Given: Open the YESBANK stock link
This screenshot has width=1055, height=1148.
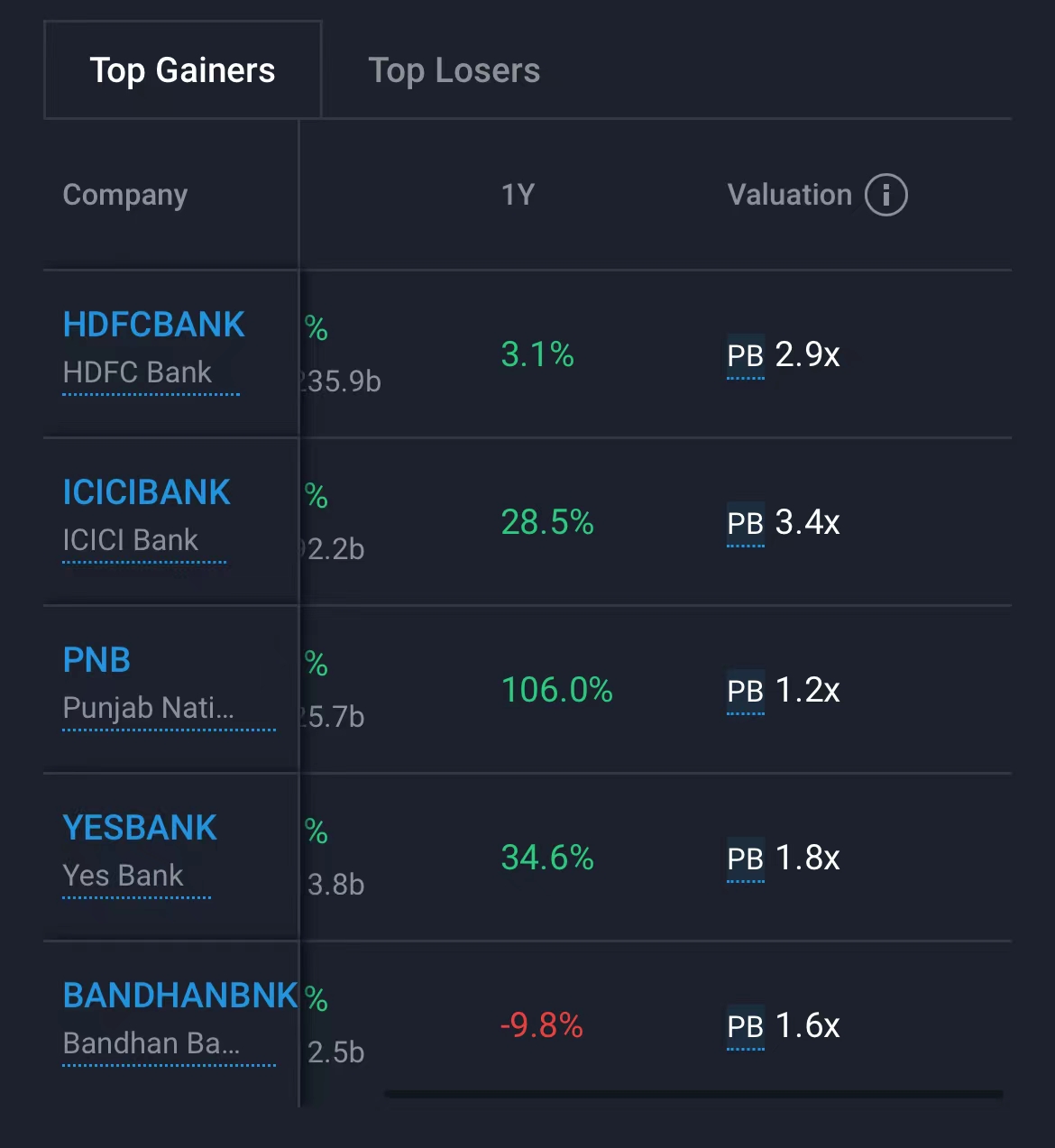Looking at the screenshot, I should pos(140,828).
